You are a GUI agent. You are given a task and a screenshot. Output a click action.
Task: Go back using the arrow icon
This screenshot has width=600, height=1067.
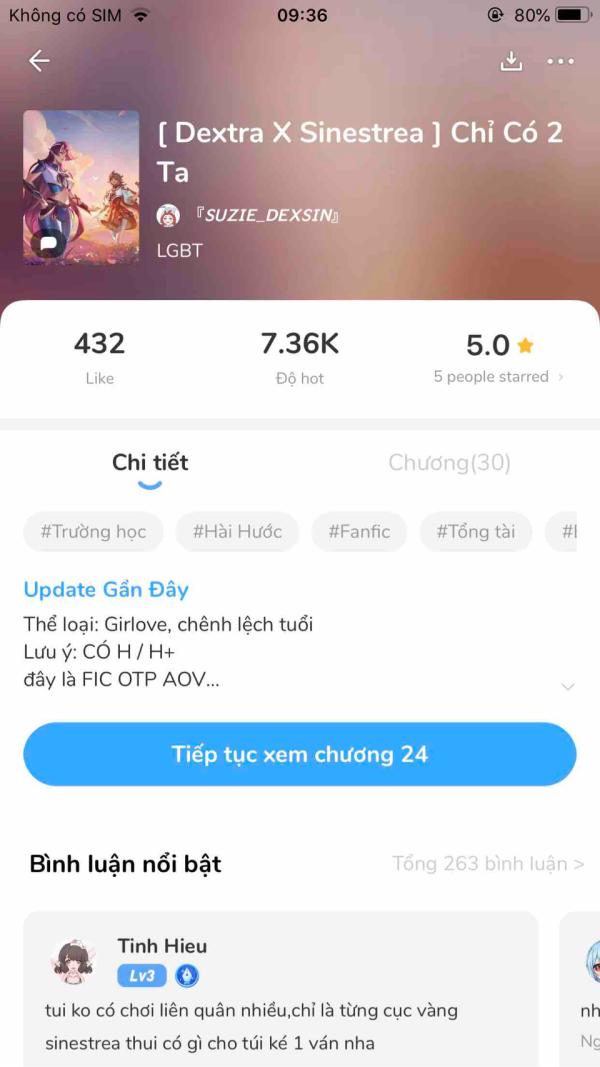click(39, 61)
